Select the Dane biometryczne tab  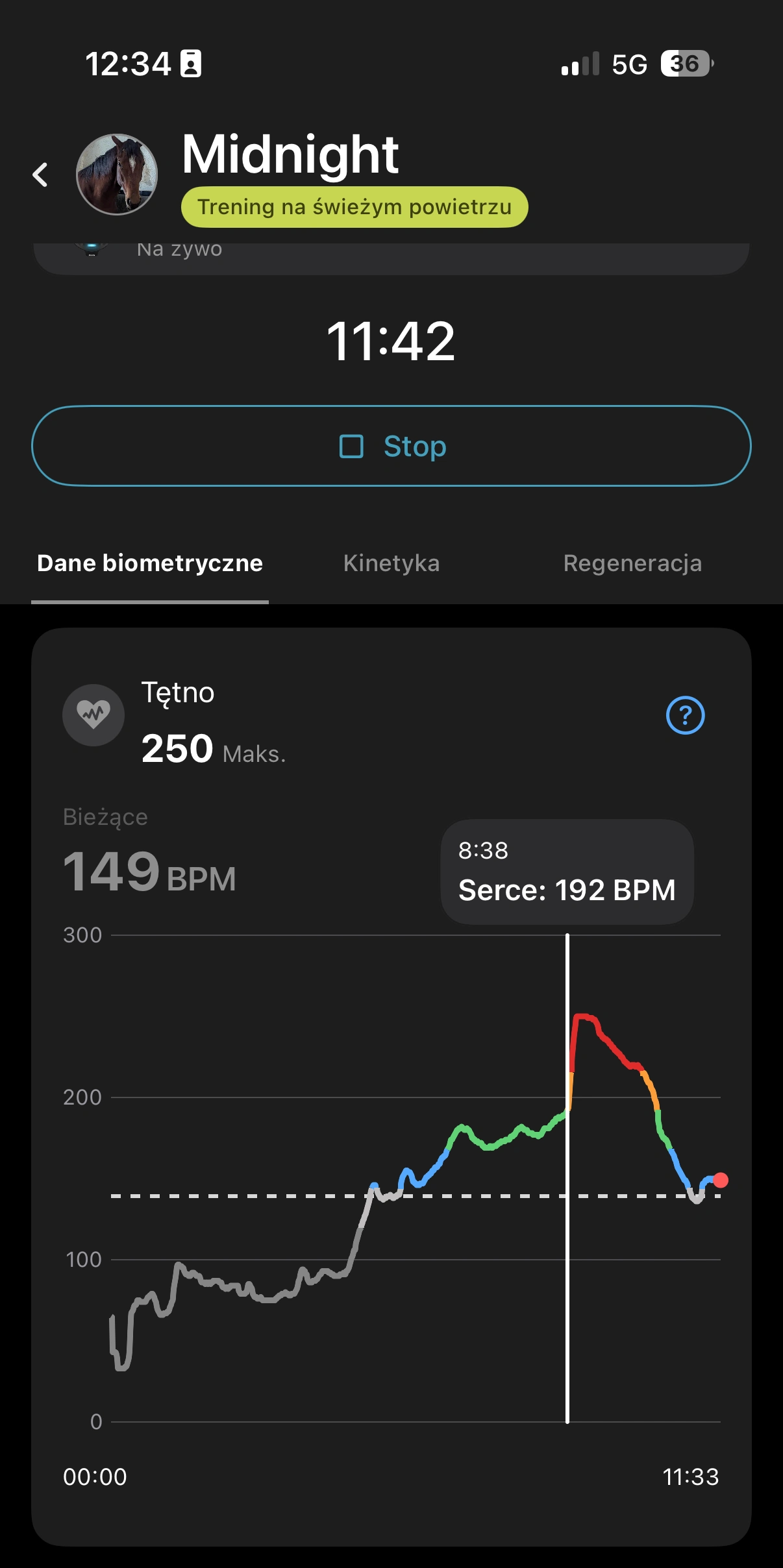pyautogui.click(x=150, y=563)
